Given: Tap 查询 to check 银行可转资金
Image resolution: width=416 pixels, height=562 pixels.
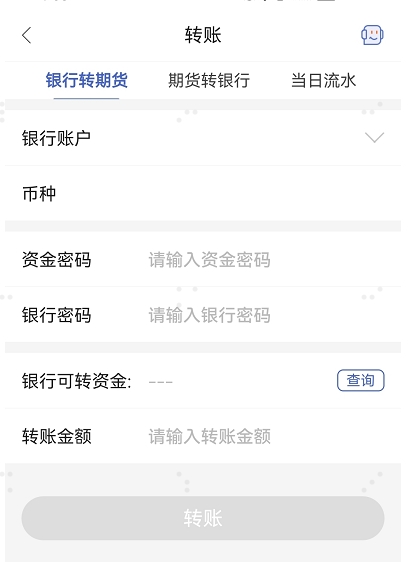Looking at the screenshot, I should (x=360, y=380).
